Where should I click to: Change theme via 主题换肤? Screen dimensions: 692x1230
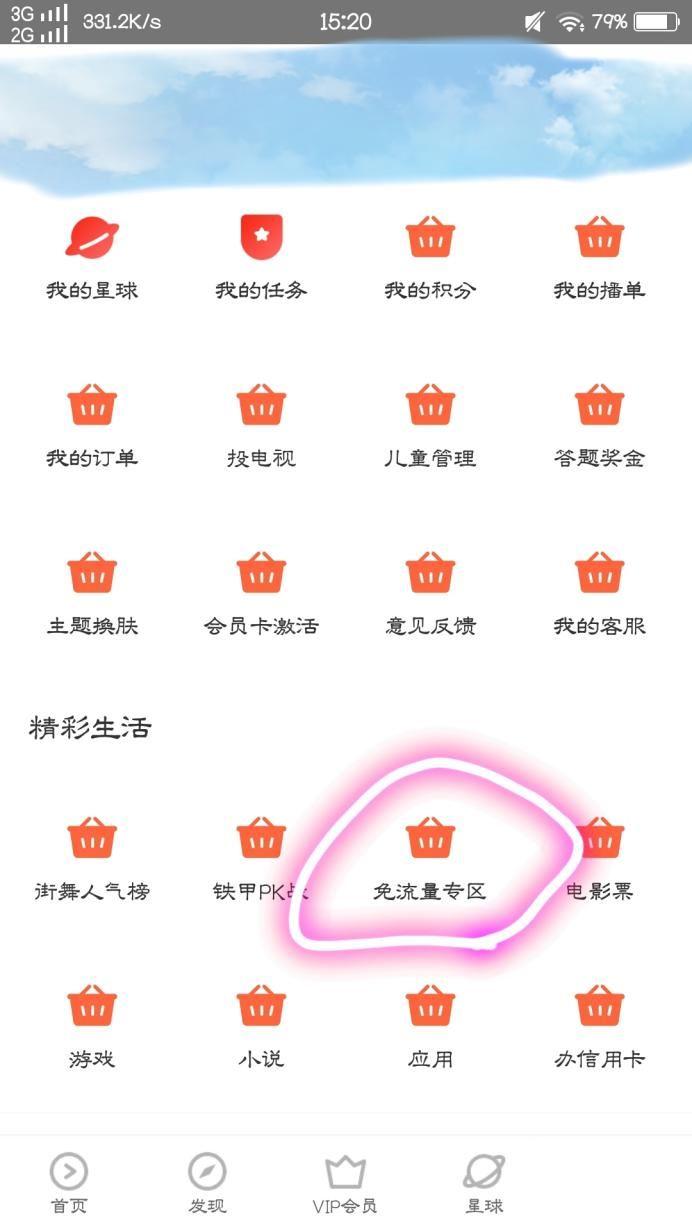pos(92,592)
